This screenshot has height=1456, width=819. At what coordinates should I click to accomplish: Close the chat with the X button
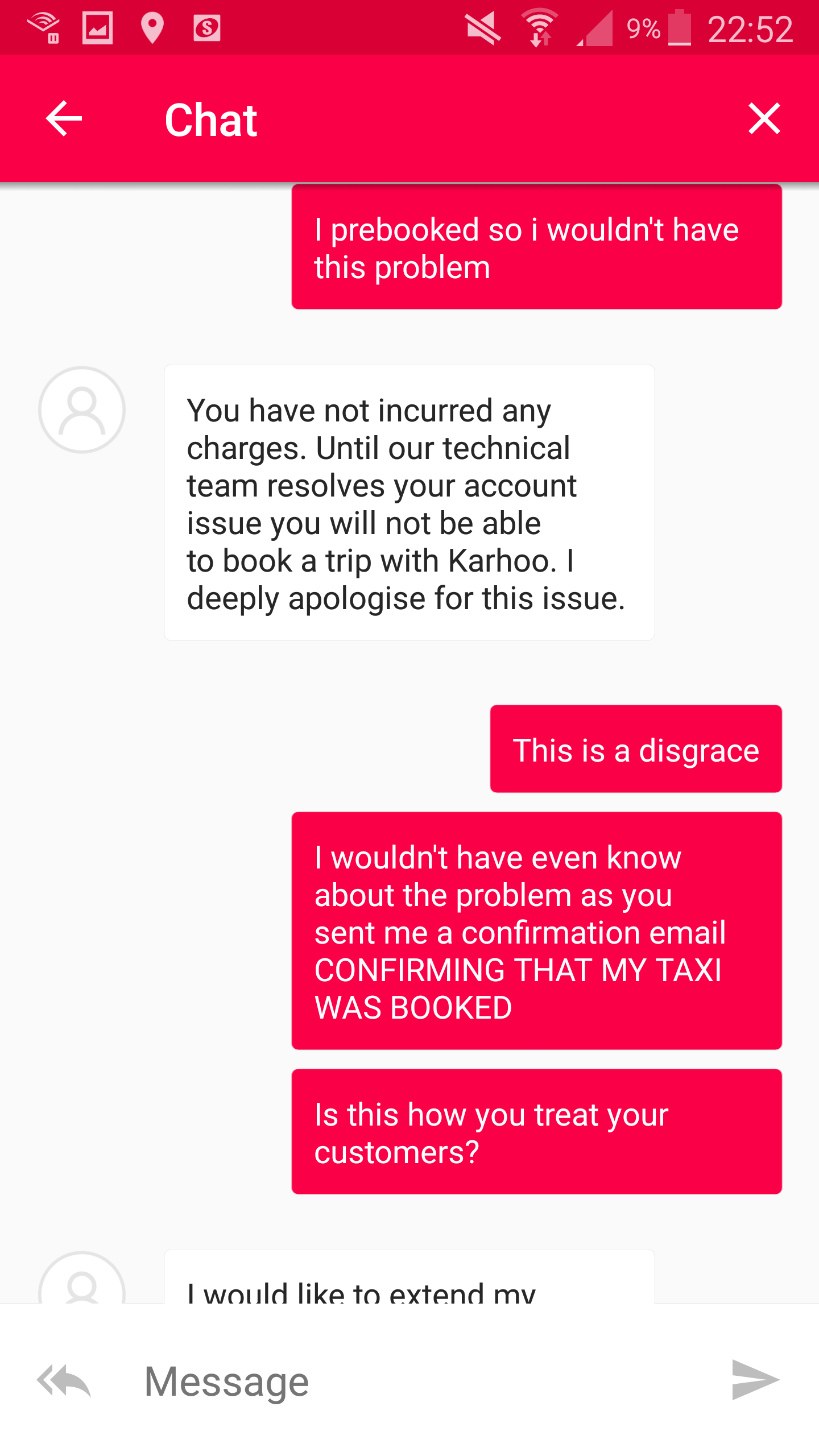(x=764, y=119)
